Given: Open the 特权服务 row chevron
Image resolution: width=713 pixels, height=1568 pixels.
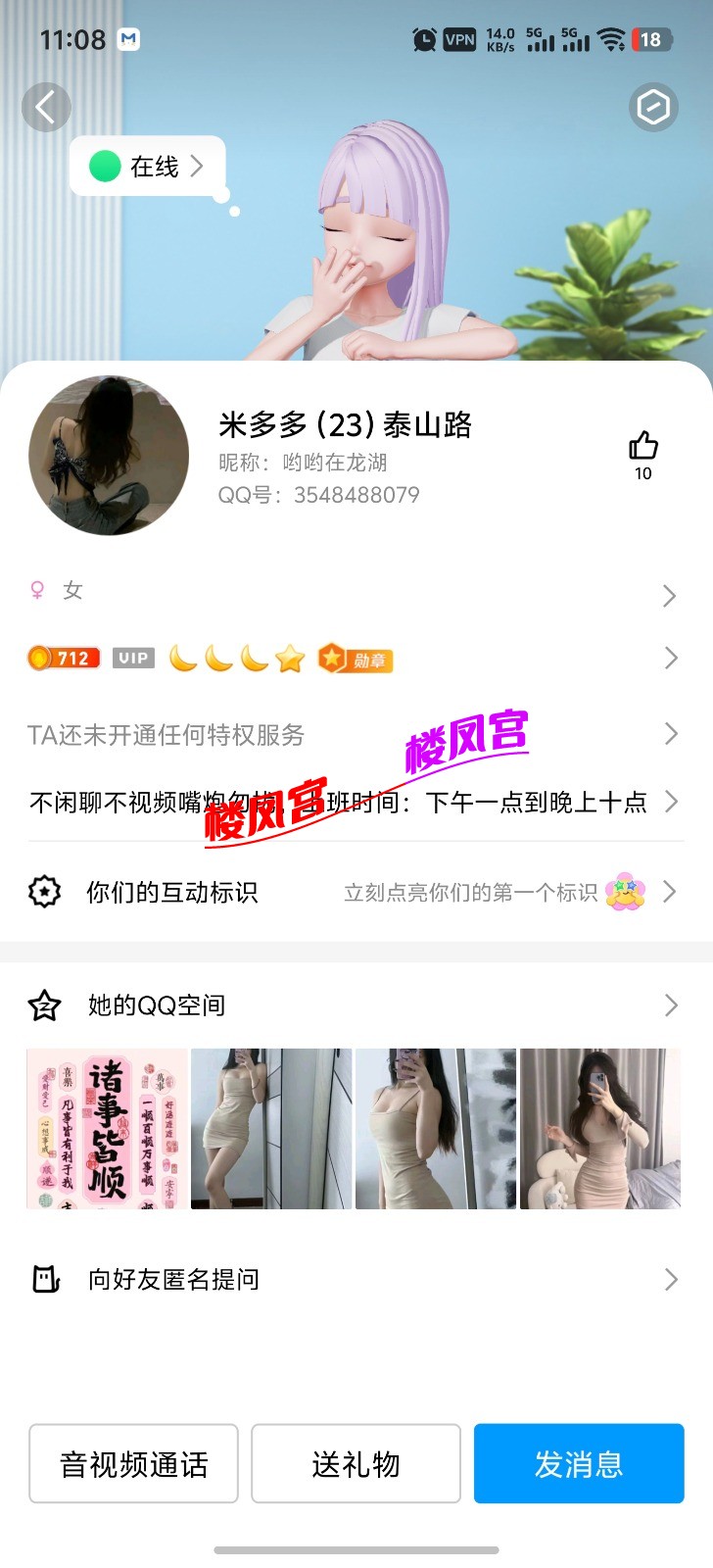Looking at the screenshot, I should [x=670, y=733].
